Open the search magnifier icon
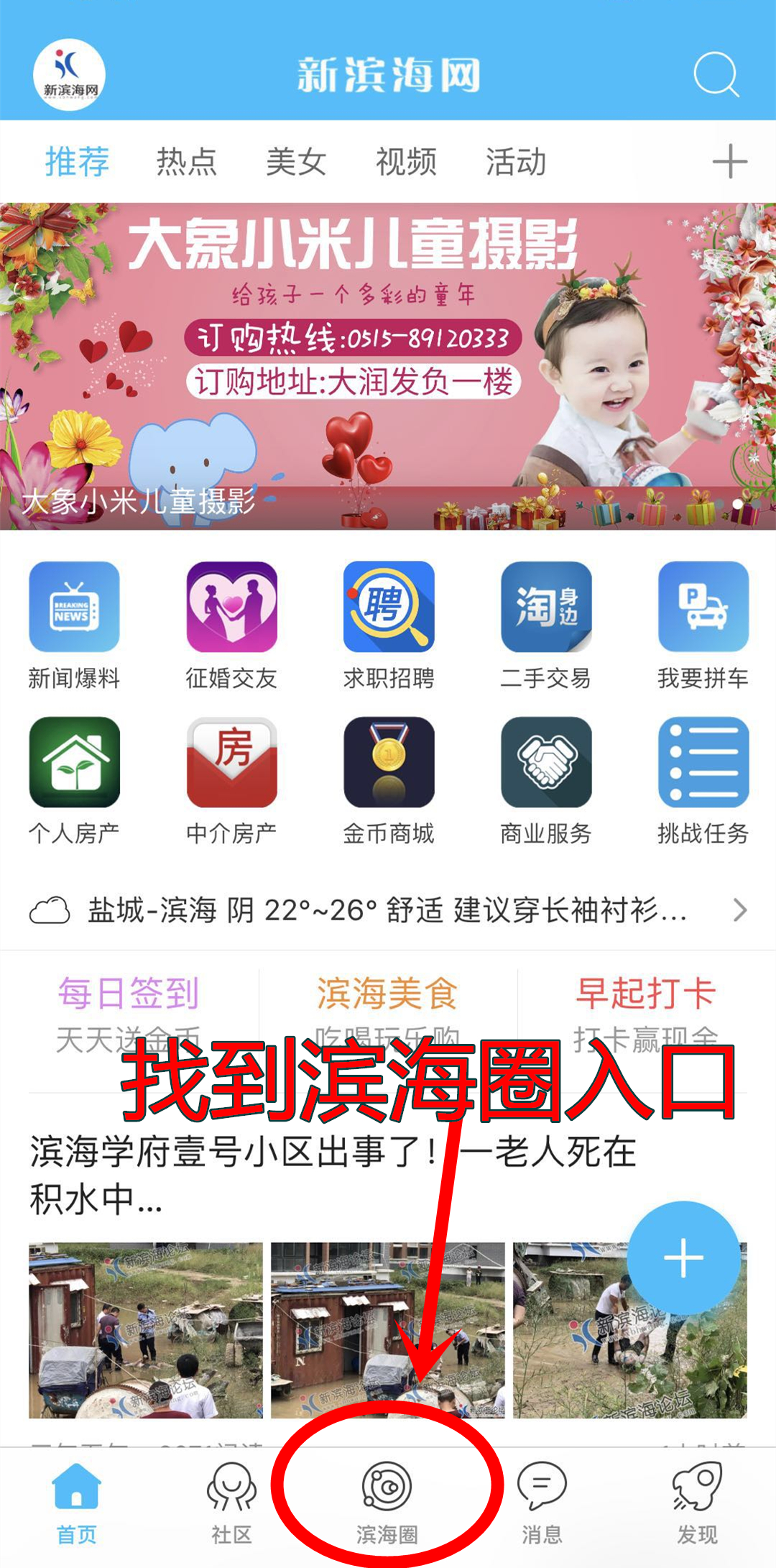Image resolution: width=776 pixels, height=1568 pixels. point(716,74)
